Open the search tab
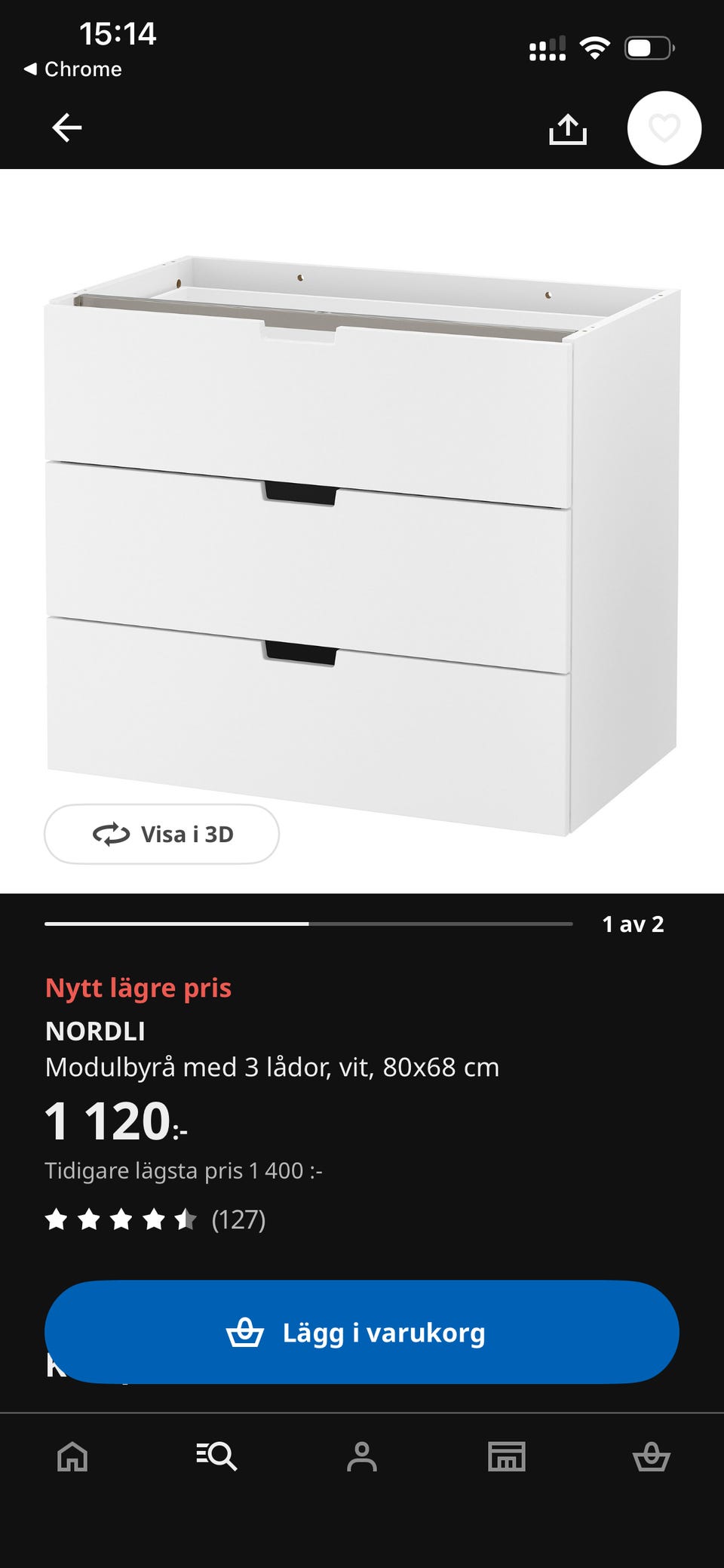The image size is (724, 1568). pos(216,1456)
